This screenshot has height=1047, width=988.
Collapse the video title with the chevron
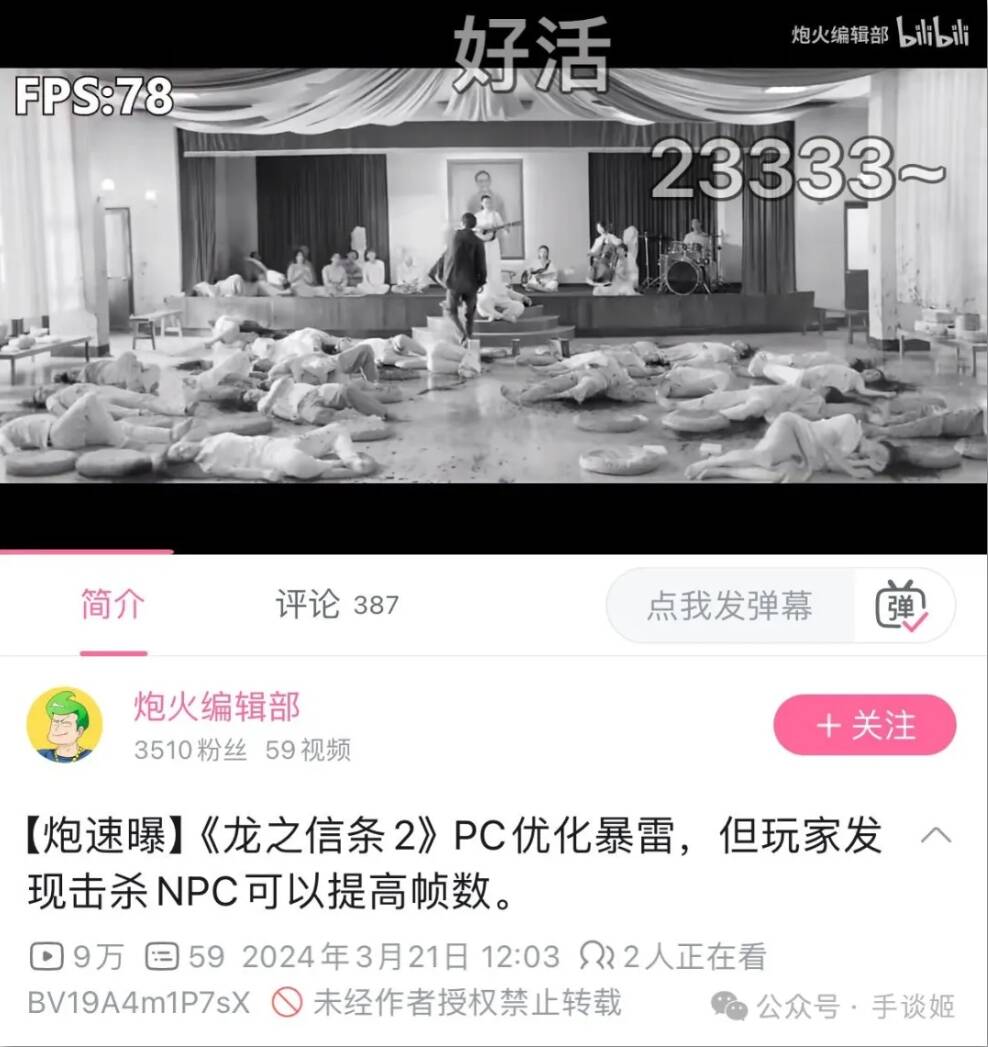click(x=936, y=835)
